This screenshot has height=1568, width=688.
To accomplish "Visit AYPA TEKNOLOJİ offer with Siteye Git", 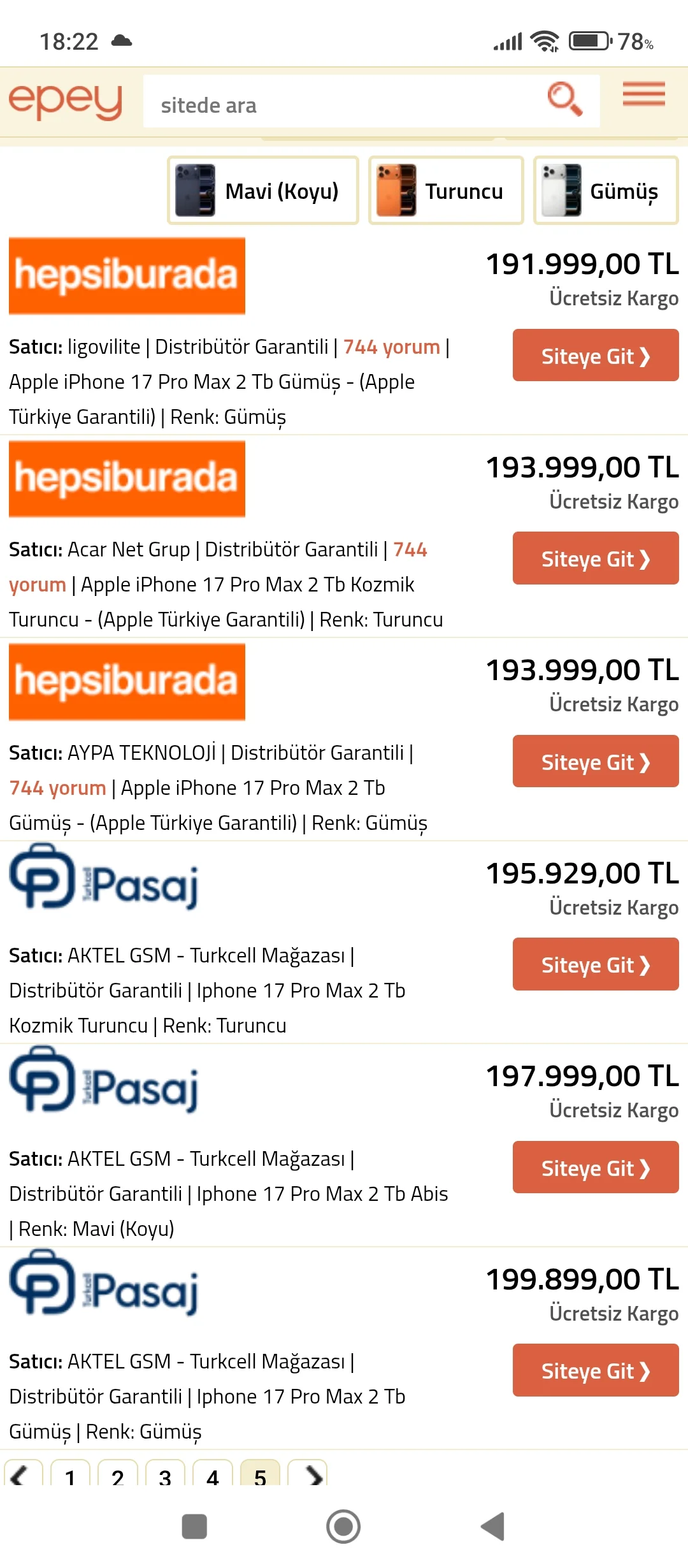I will pyautogui.click(x=595, y=761).
